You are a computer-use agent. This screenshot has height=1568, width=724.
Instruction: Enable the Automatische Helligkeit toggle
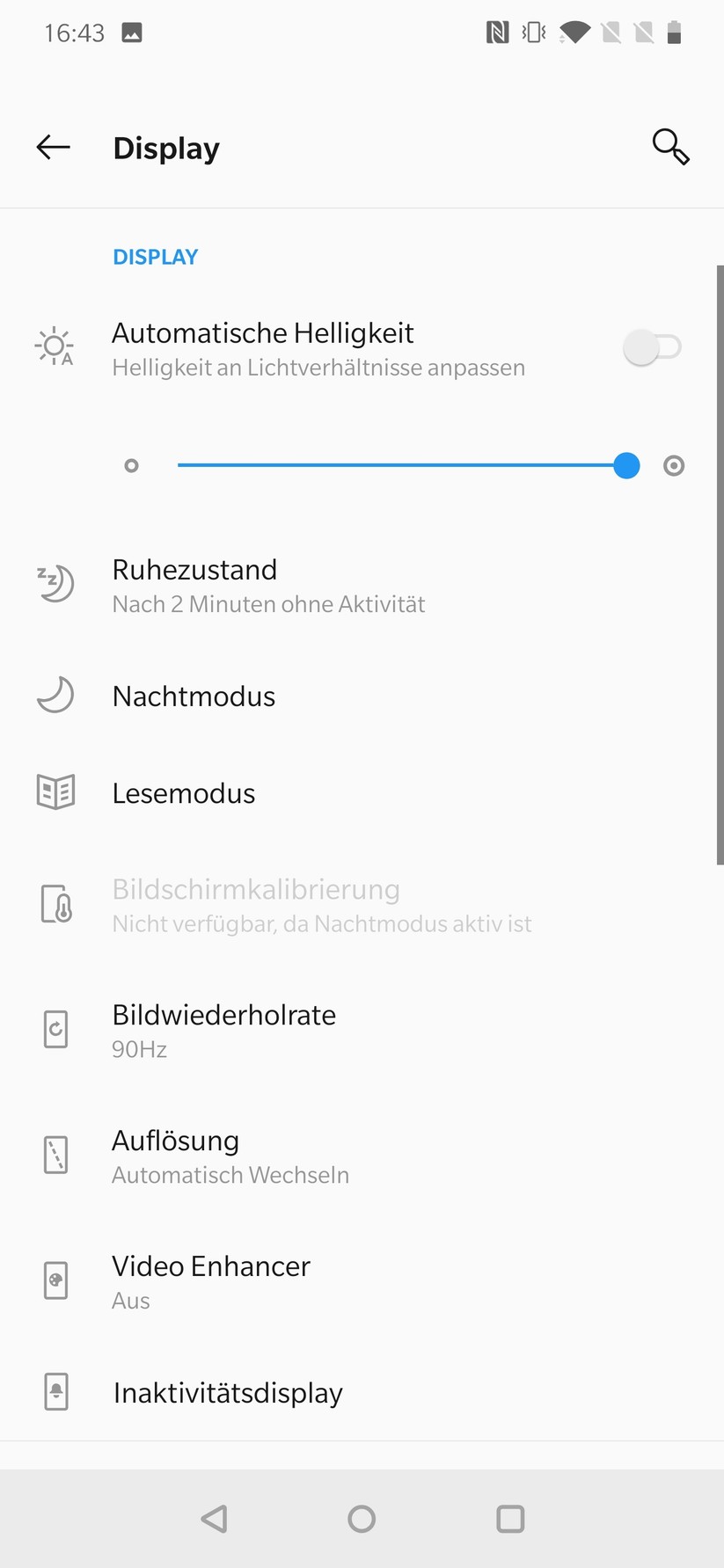click(652, 346)
